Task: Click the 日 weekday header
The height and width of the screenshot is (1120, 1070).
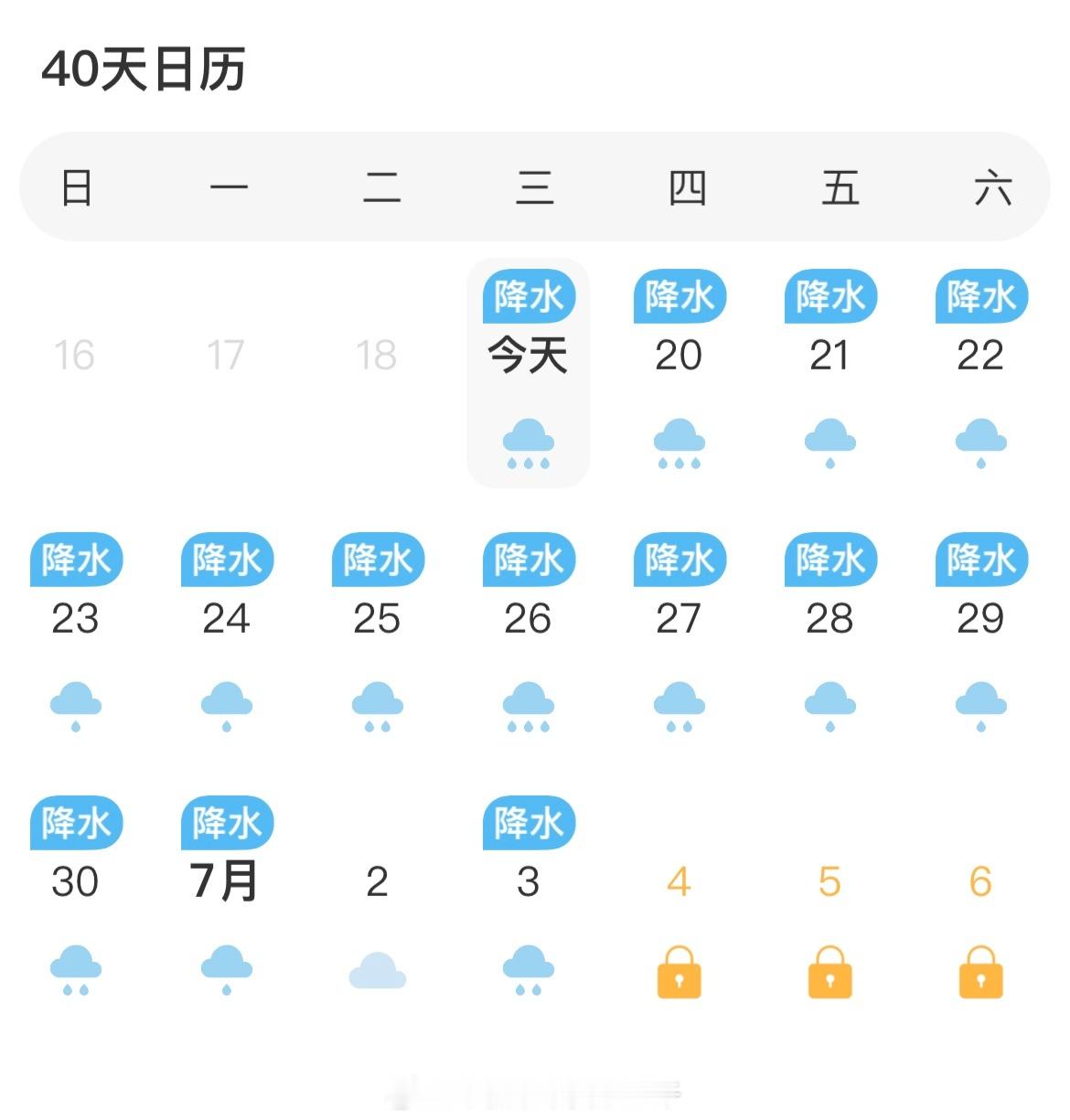Action: pos(77,187)
